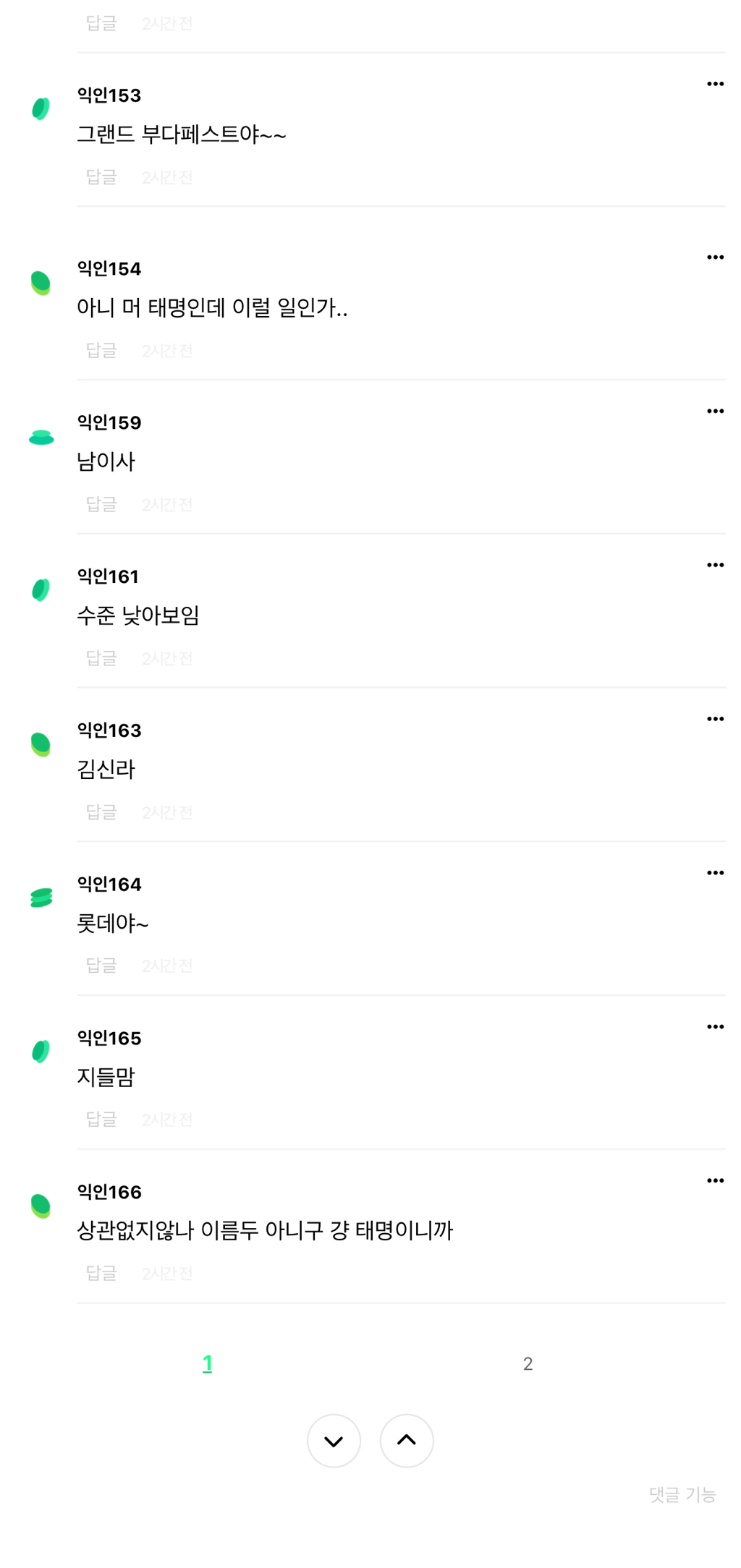Click 익인153's green profile avatar
Viewport: 741px width, 1568px height.
tap(40, 108)
